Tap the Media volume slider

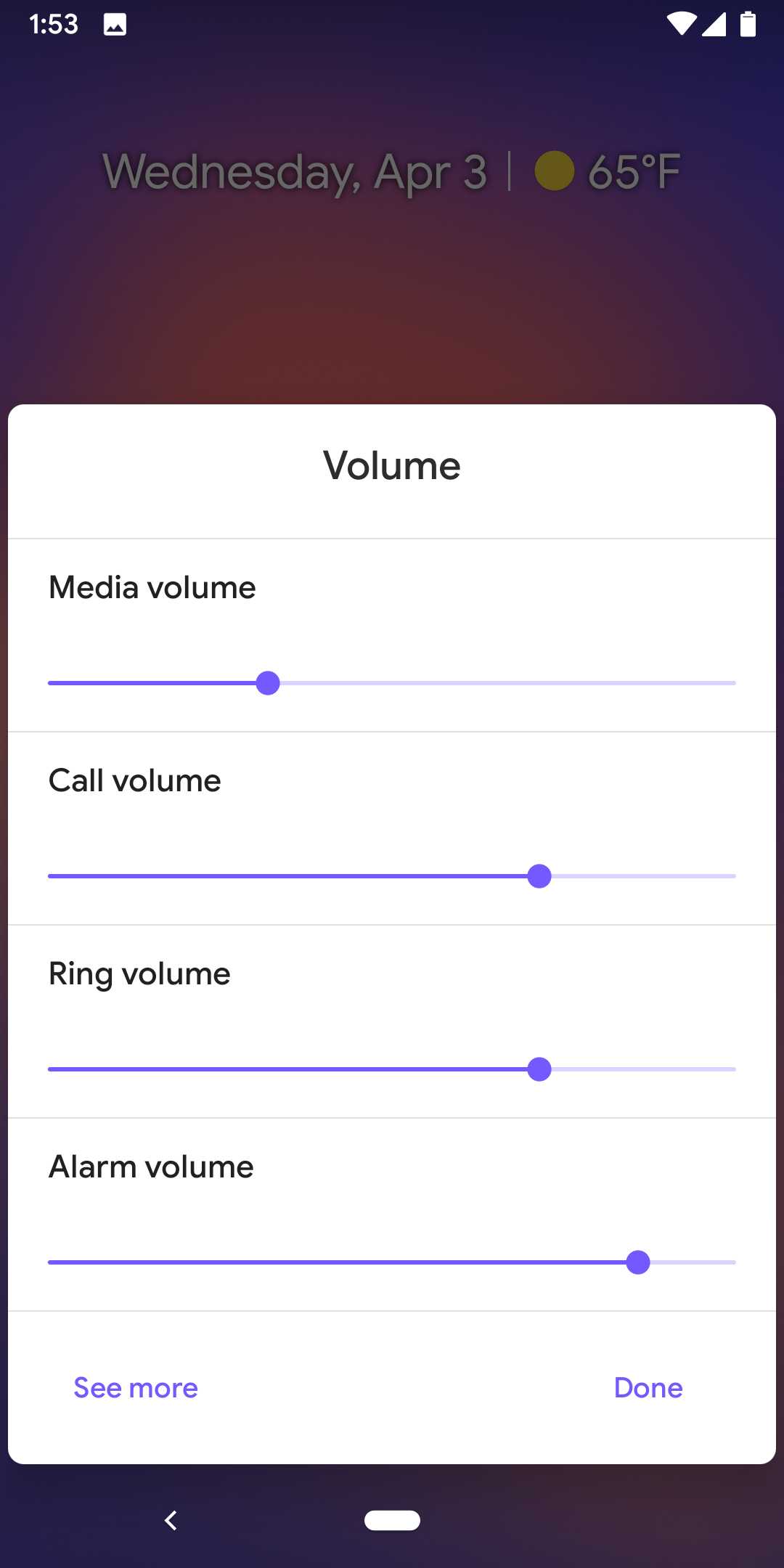392,683
